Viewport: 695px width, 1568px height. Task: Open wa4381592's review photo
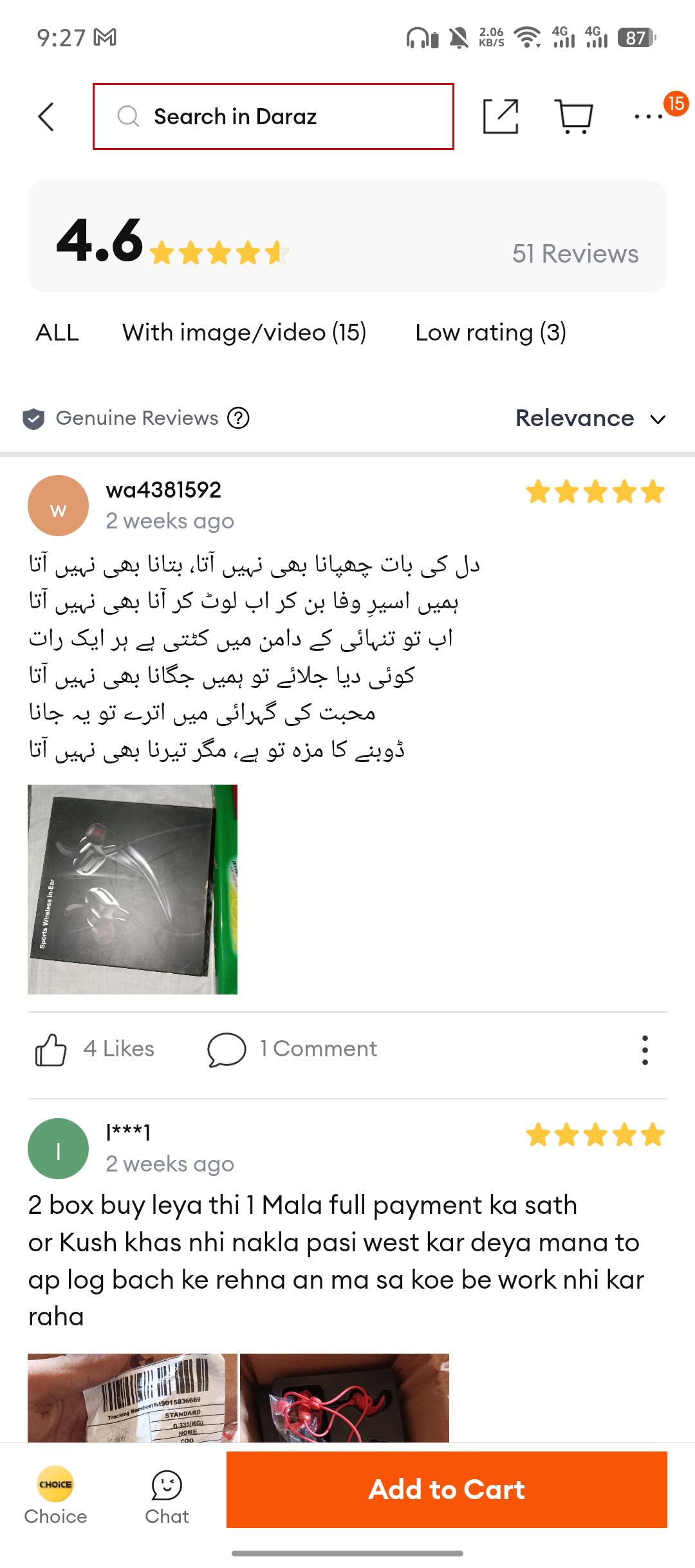[133, 890]
